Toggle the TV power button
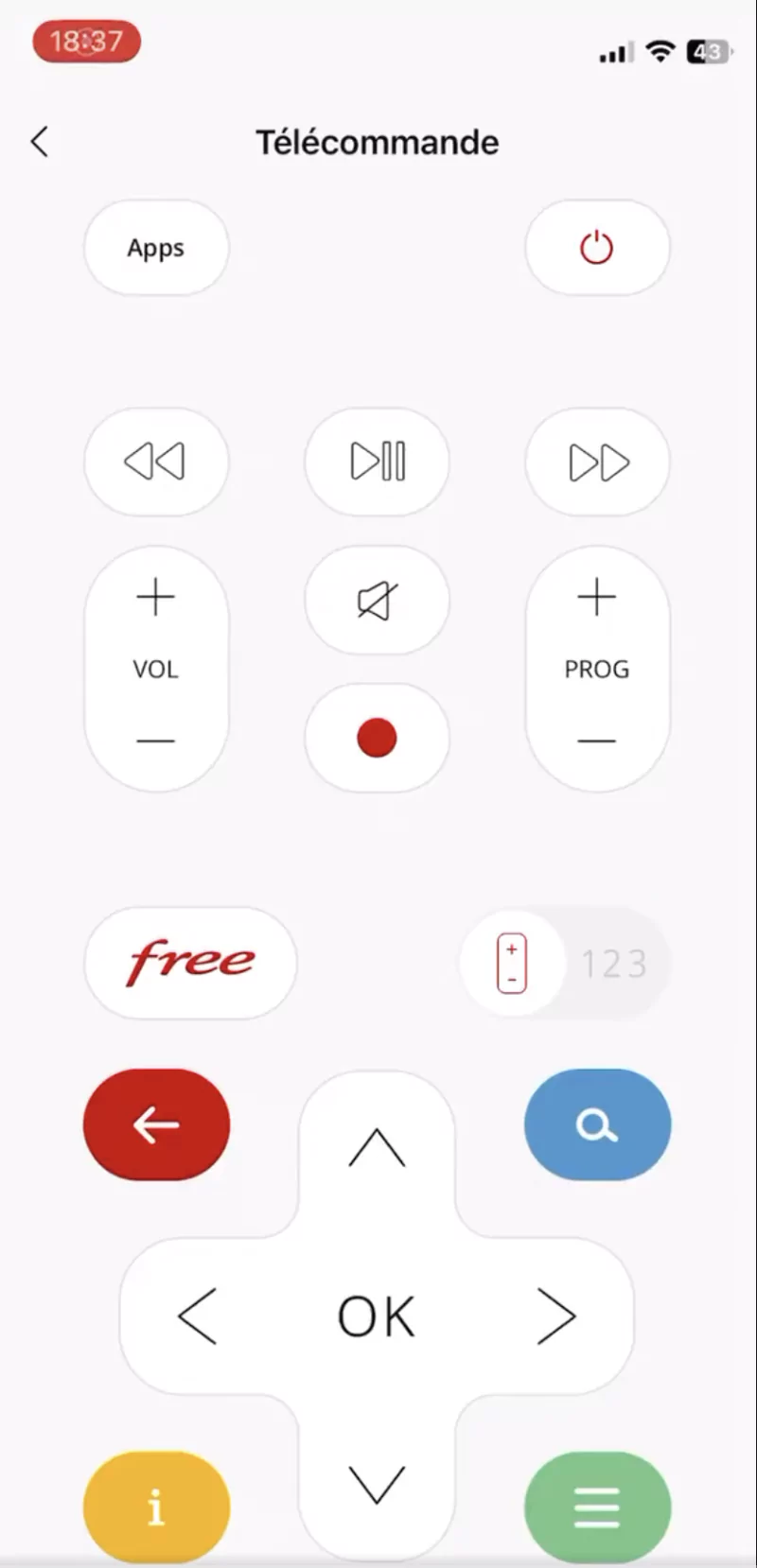This screenshot has height=1568, width=757. pos(596,248)
